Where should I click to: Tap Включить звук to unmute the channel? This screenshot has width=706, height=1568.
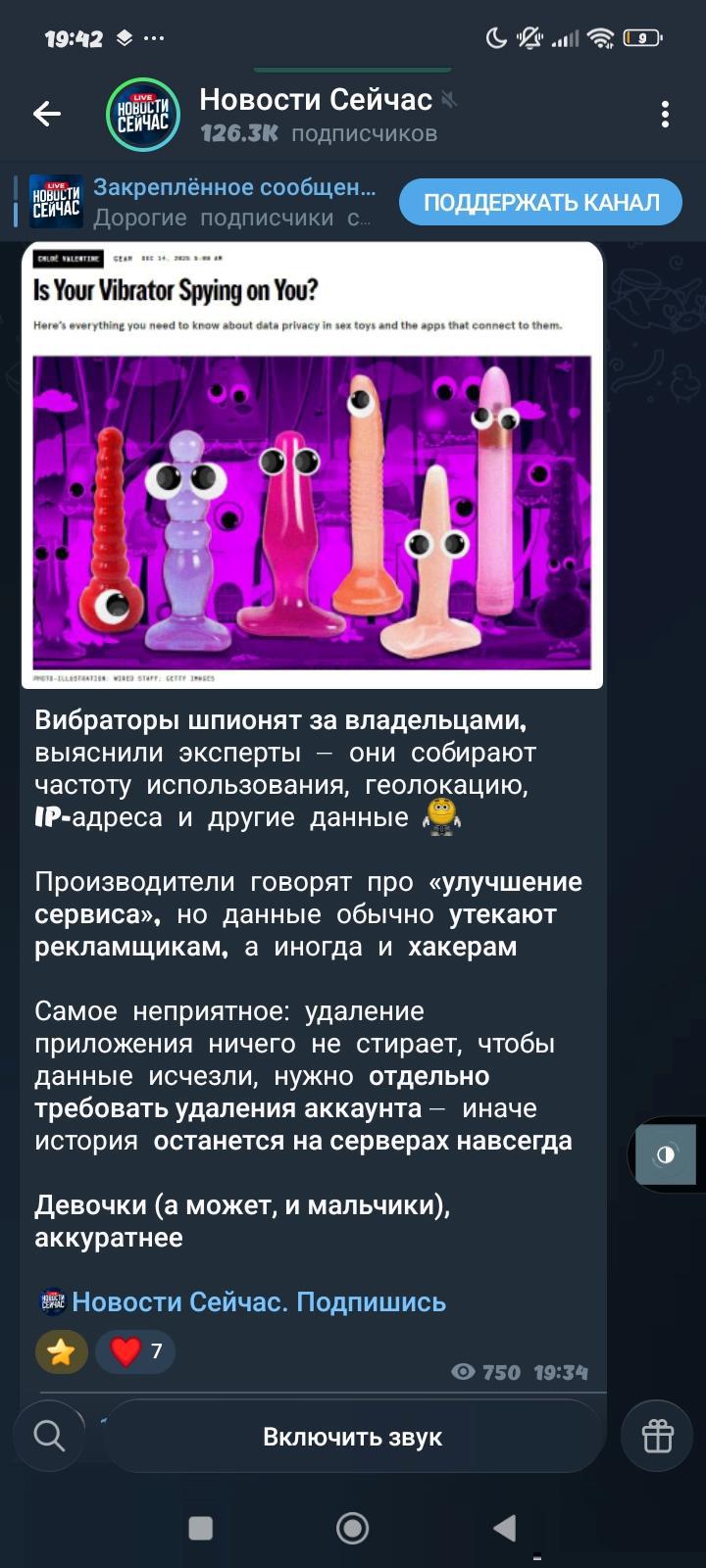pyautogui.click(x=352, y=1437)
